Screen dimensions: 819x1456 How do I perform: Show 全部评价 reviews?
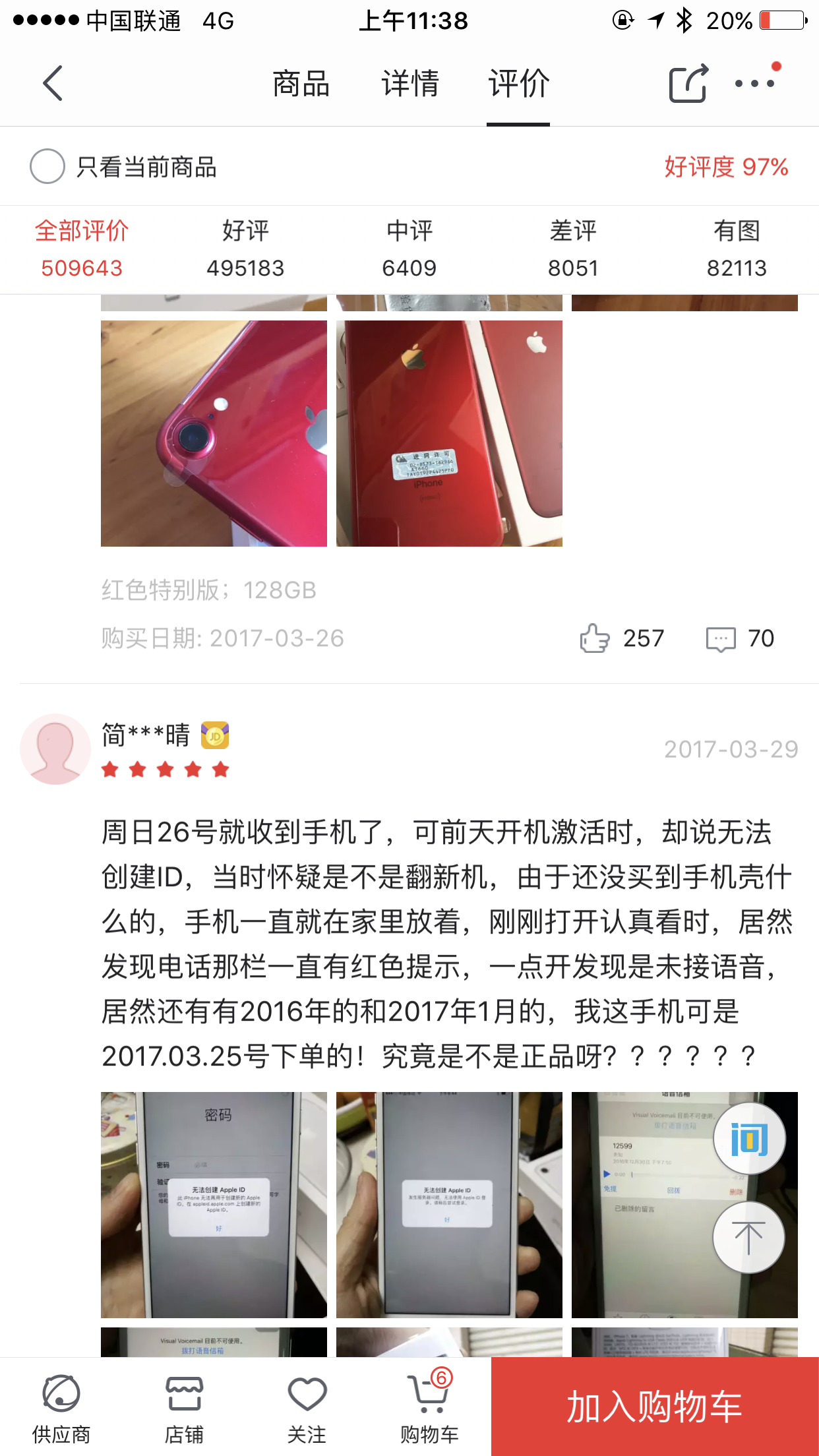(x=82, y=249)
